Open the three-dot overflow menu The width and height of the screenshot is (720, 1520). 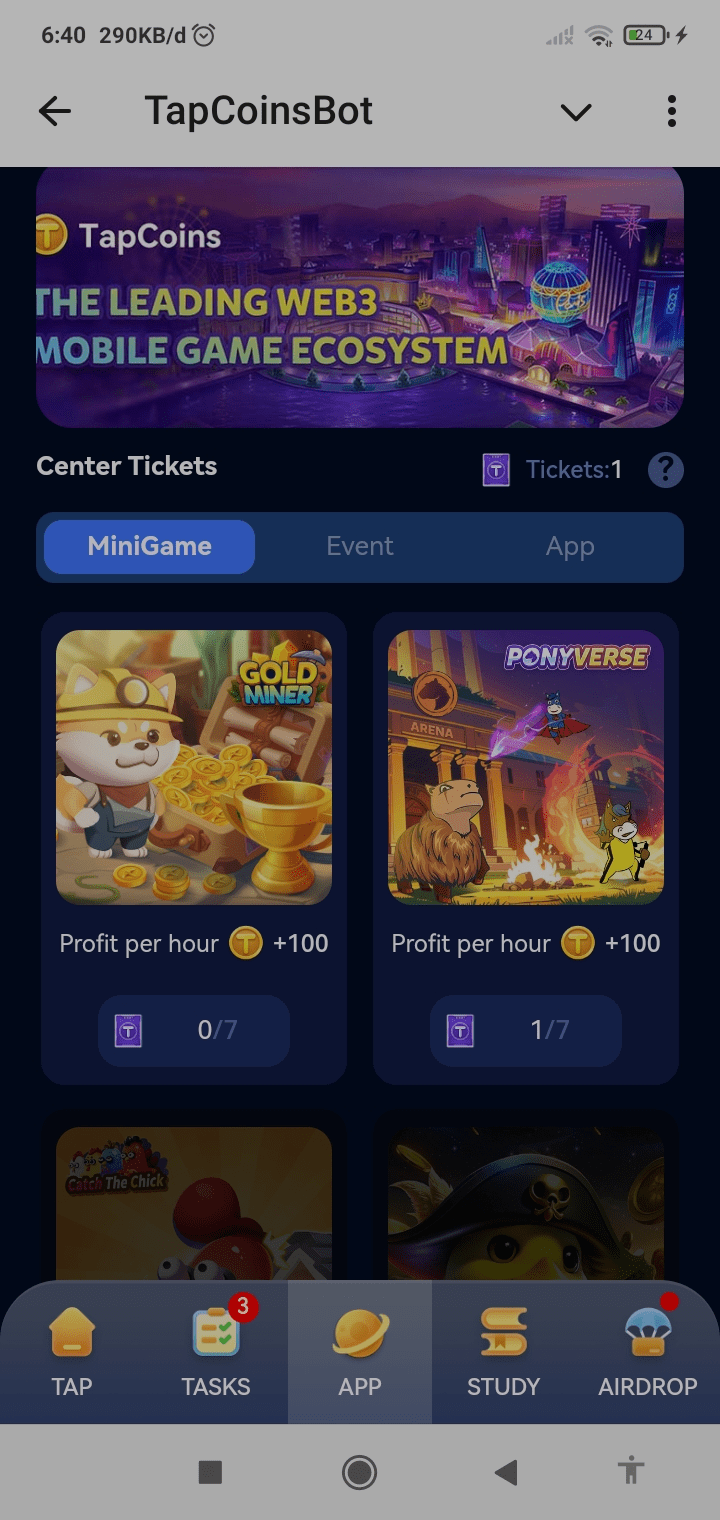[671, 111]
